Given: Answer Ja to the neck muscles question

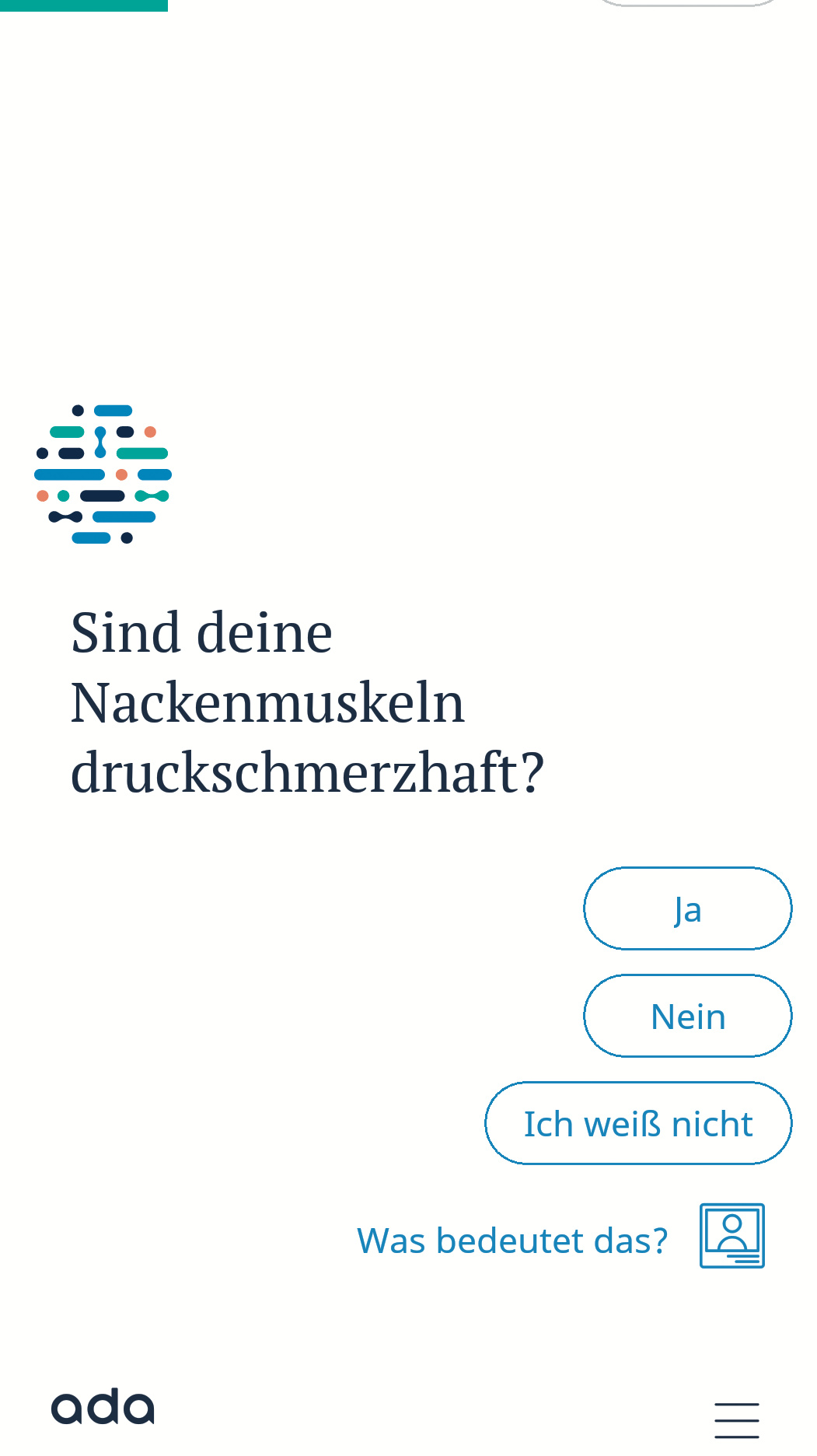Looking at the screenshot, I should 687,908.
